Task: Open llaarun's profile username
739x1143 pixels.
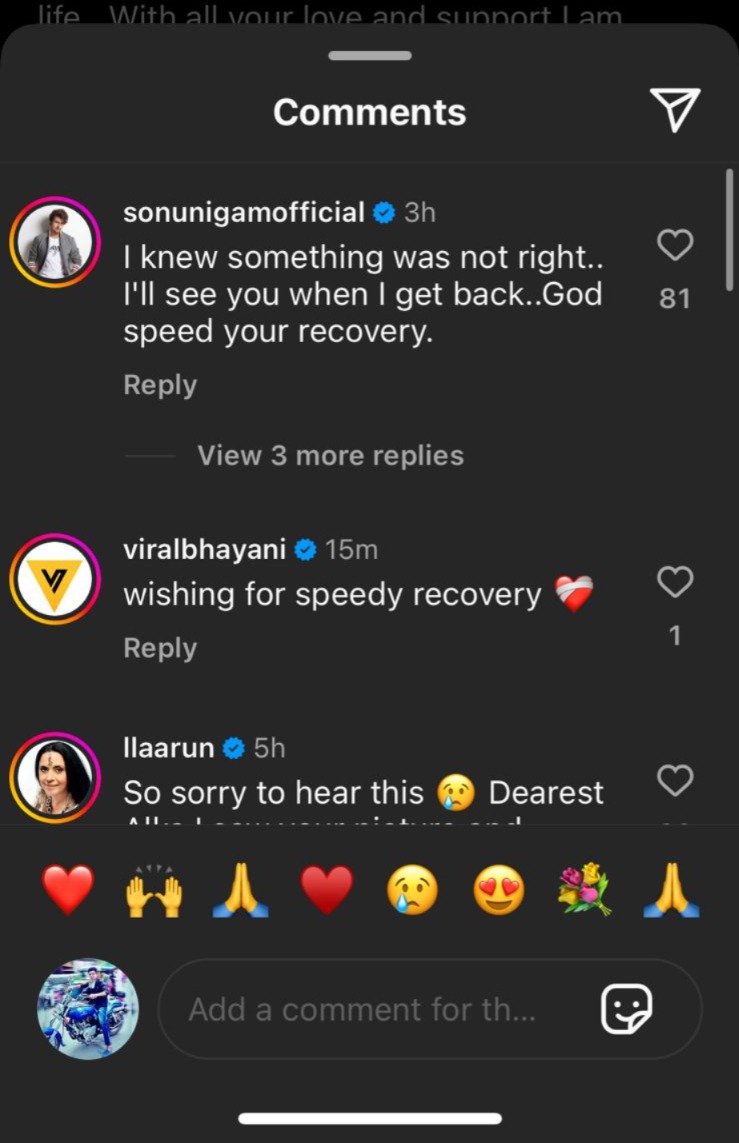Action: click(x=168, y=747)
